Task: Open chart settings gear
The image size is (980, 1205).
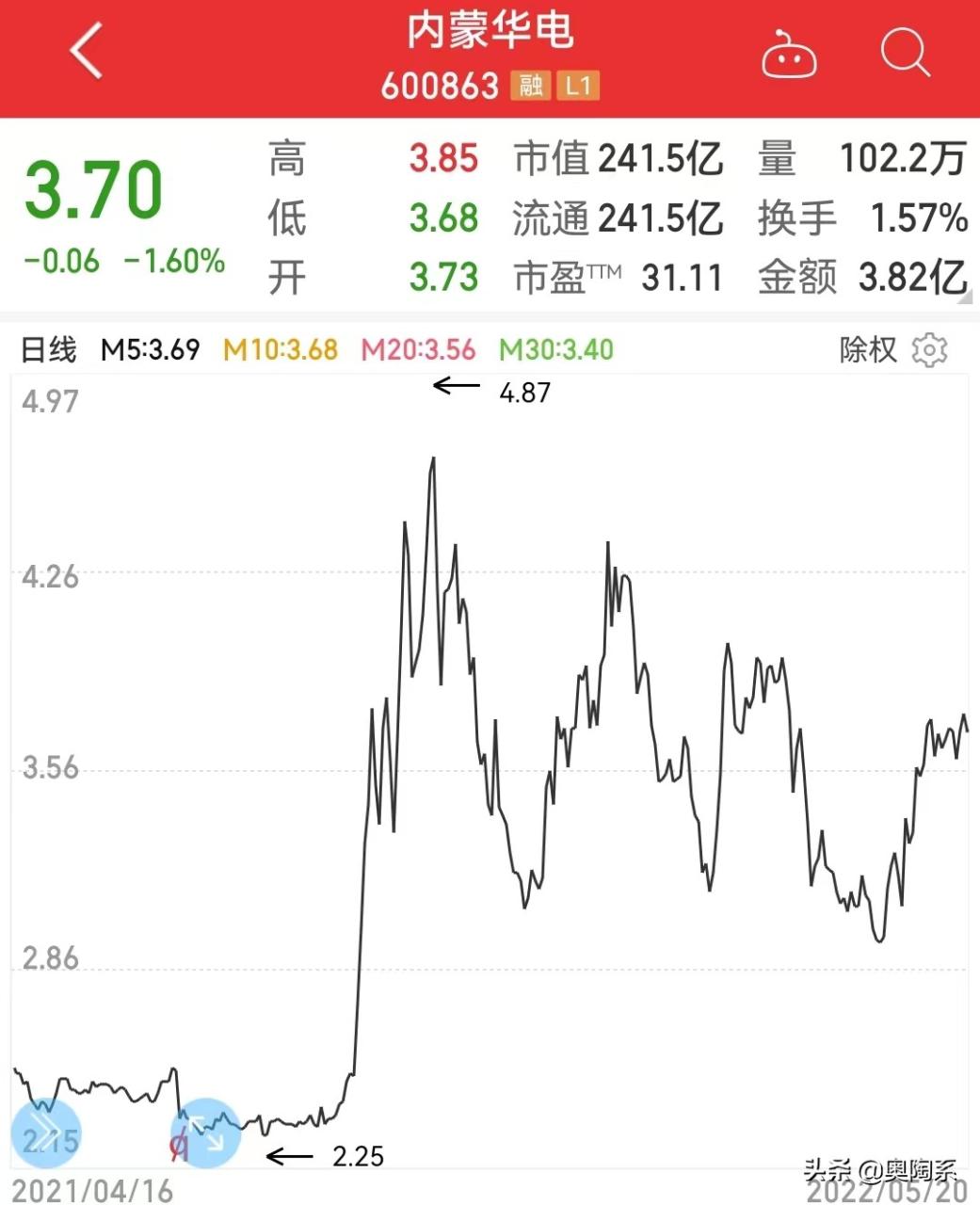Action: click(x=930, y=350)
